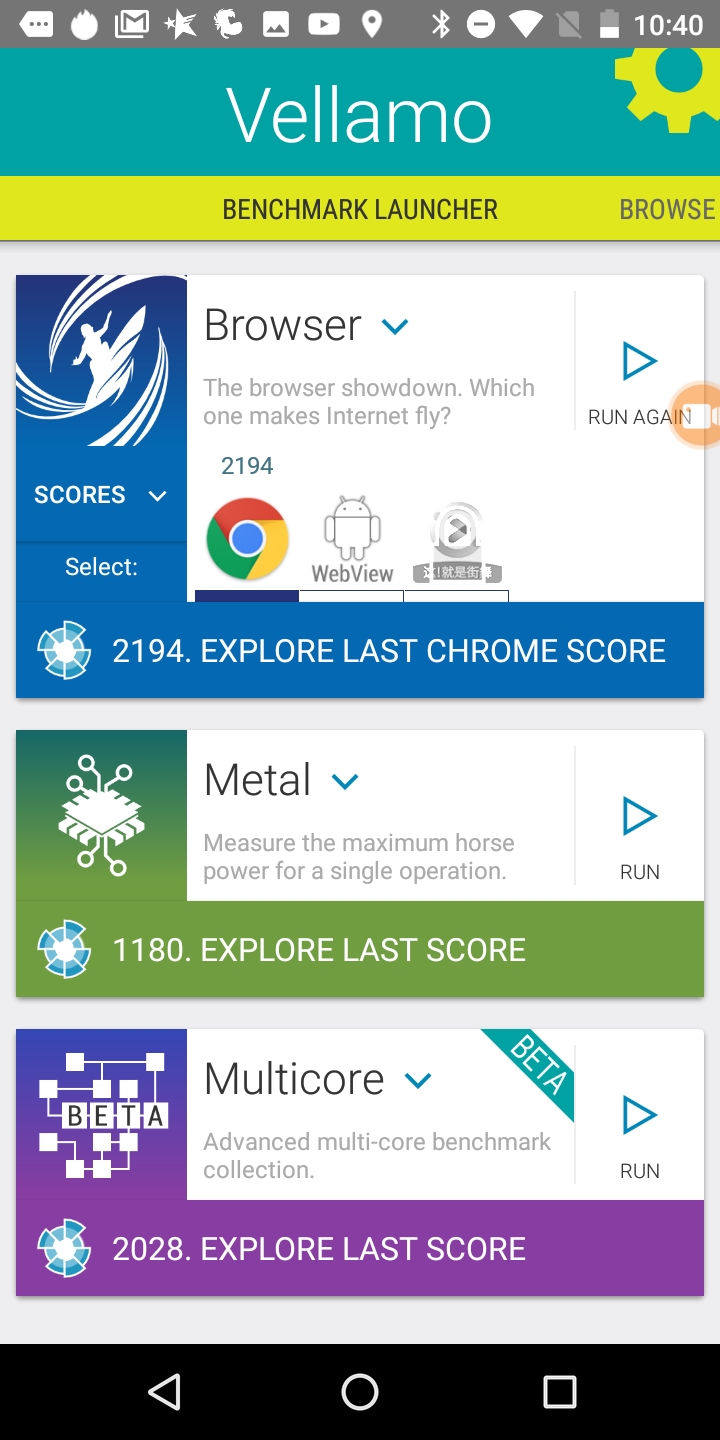Screen dimensions: 720x1440
Task: Switch to the Browse tab
Action: pos(666,209)
